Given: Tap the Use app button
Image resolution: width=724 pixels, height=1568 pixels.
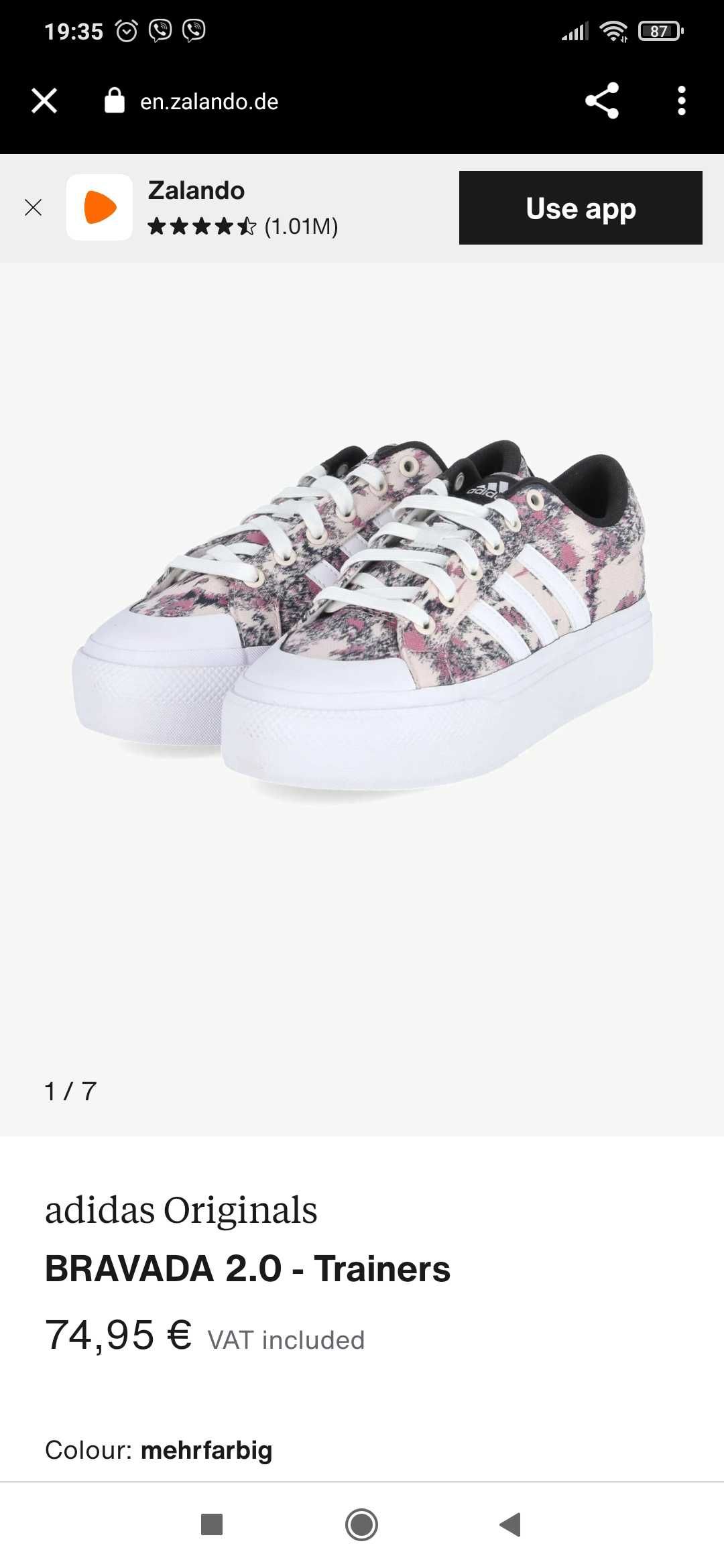Looking at the screenshot, I should pos(581,208).
